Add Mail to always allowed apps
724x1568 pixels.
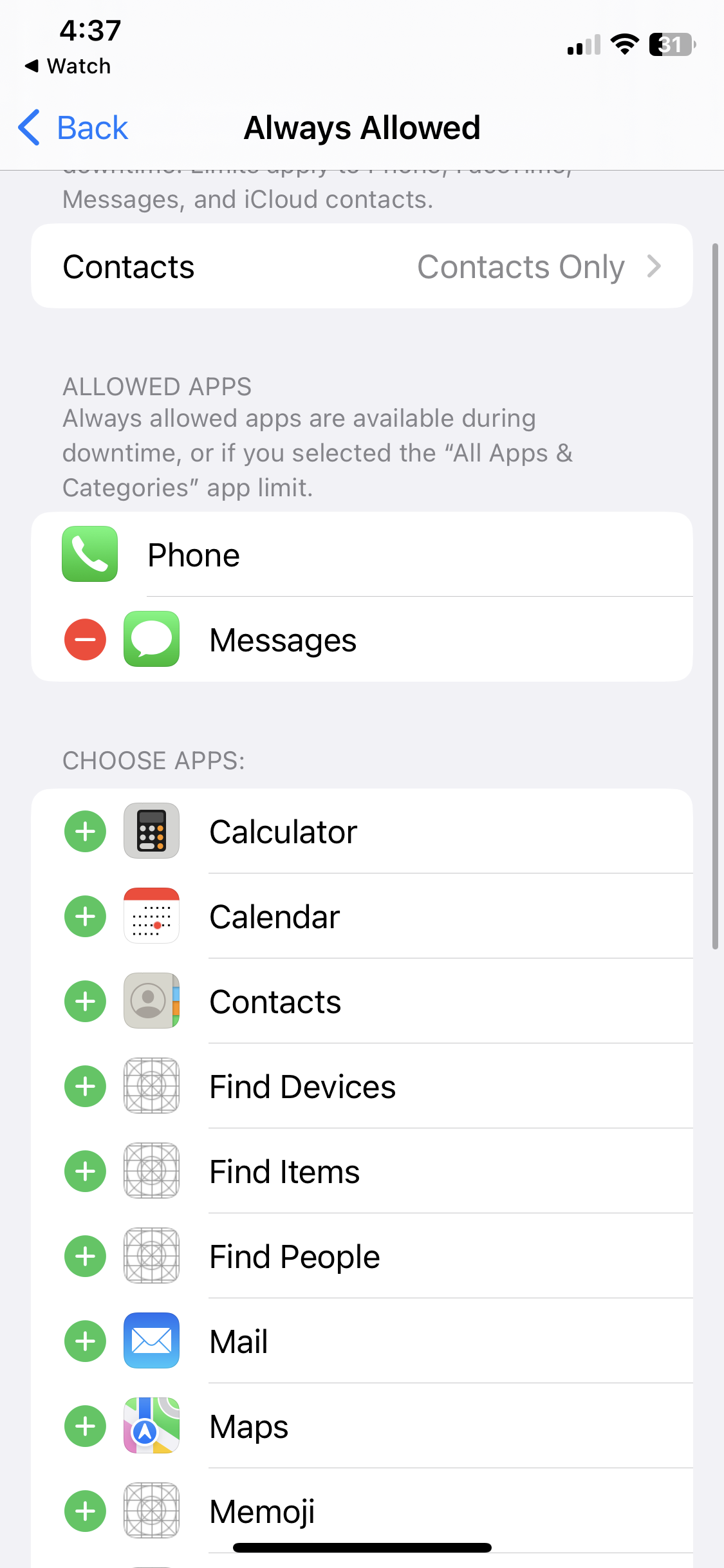pos(85,1341)
